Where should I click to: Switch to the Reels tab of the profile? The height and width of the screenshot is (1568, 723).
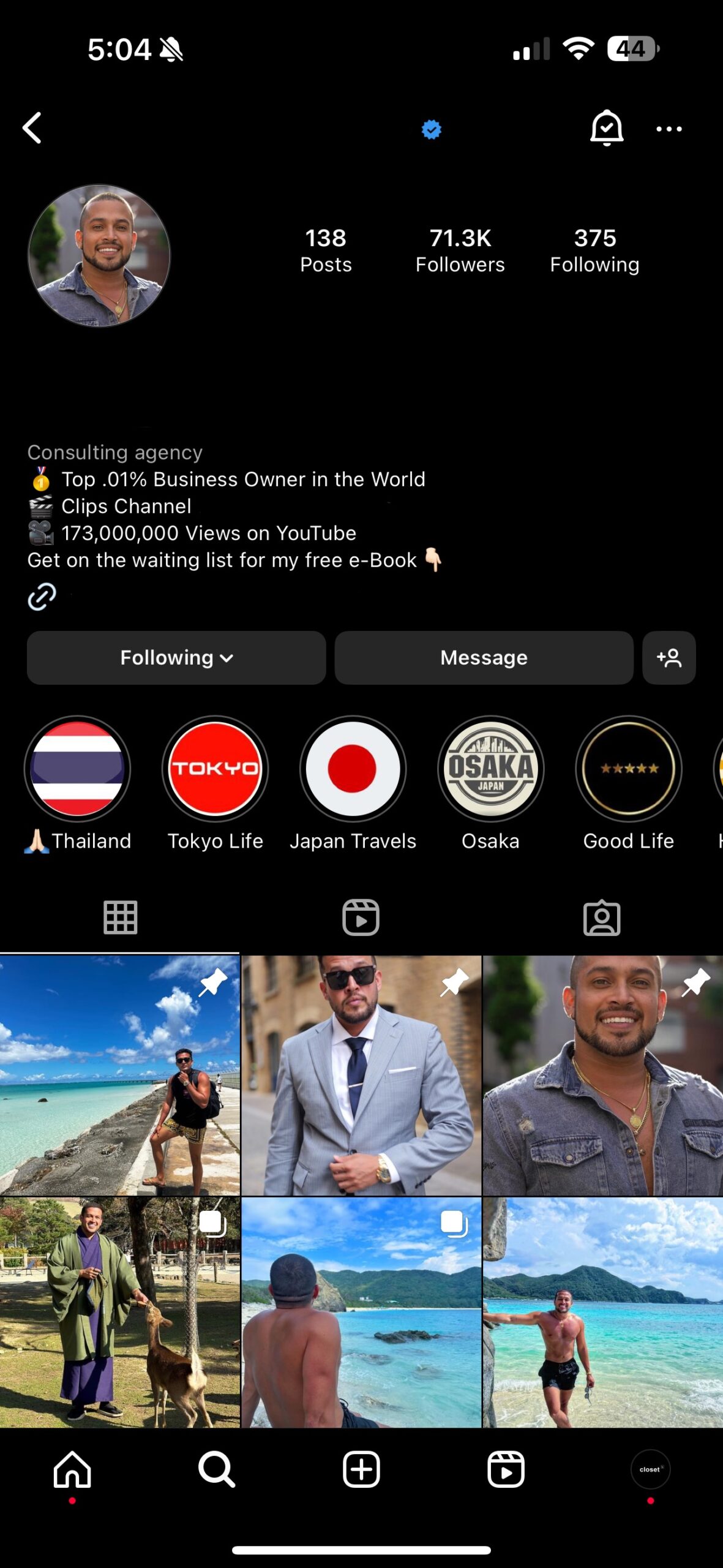361,917
